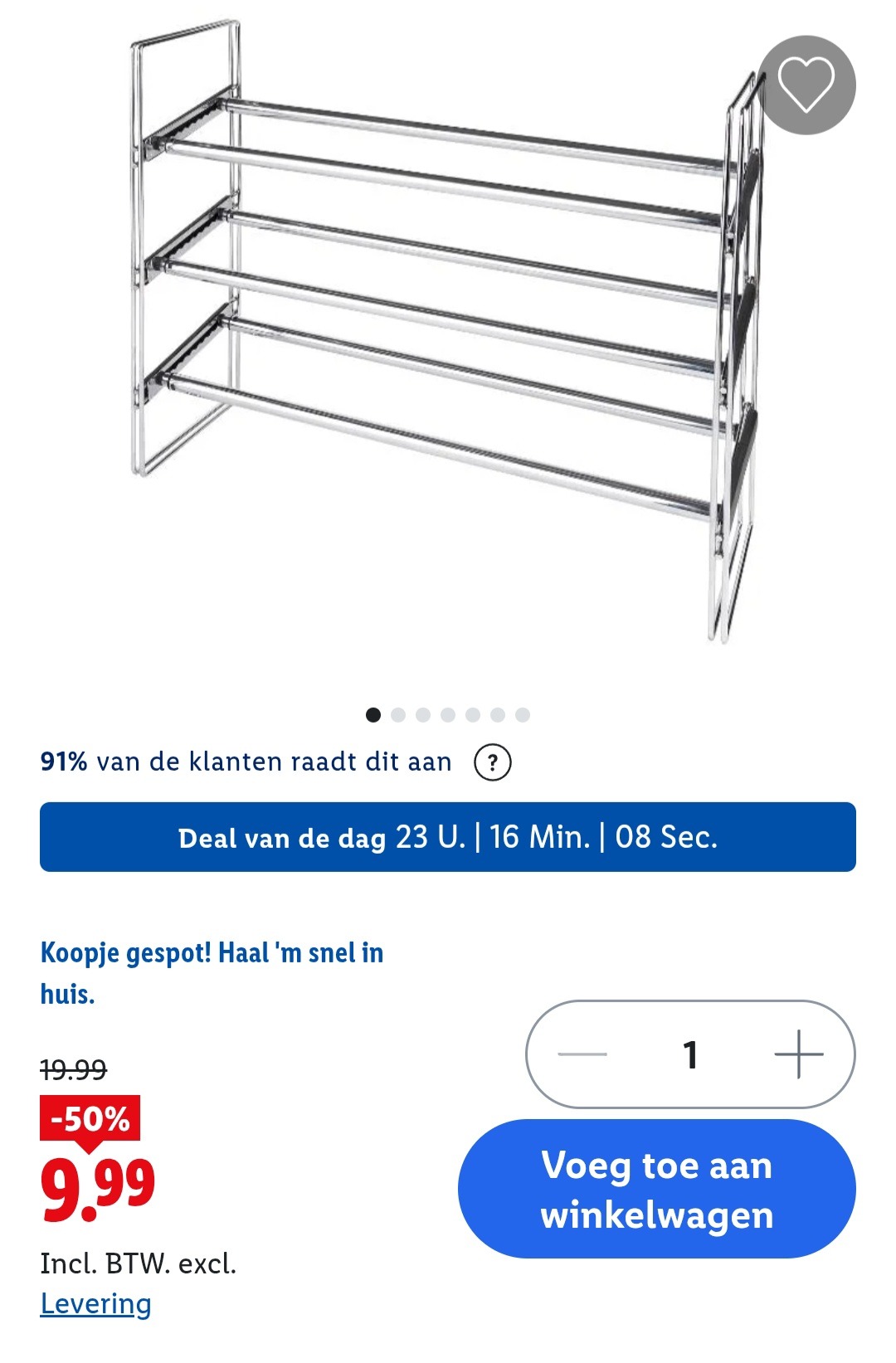
Task: Select the -50% discount badge
Action: 88,1122
